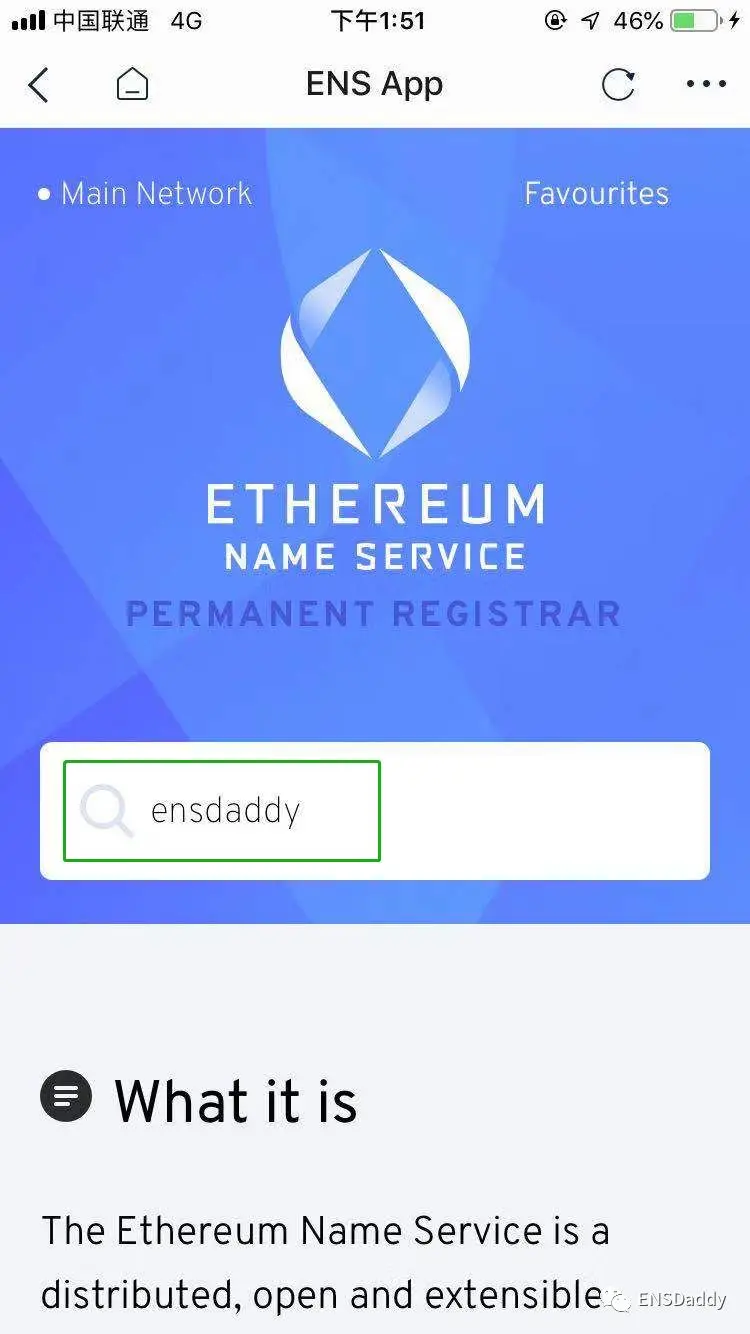This screenshot has width=750, height=1334.
Task: Go back using the arrow icon
Action: point(38,85)
